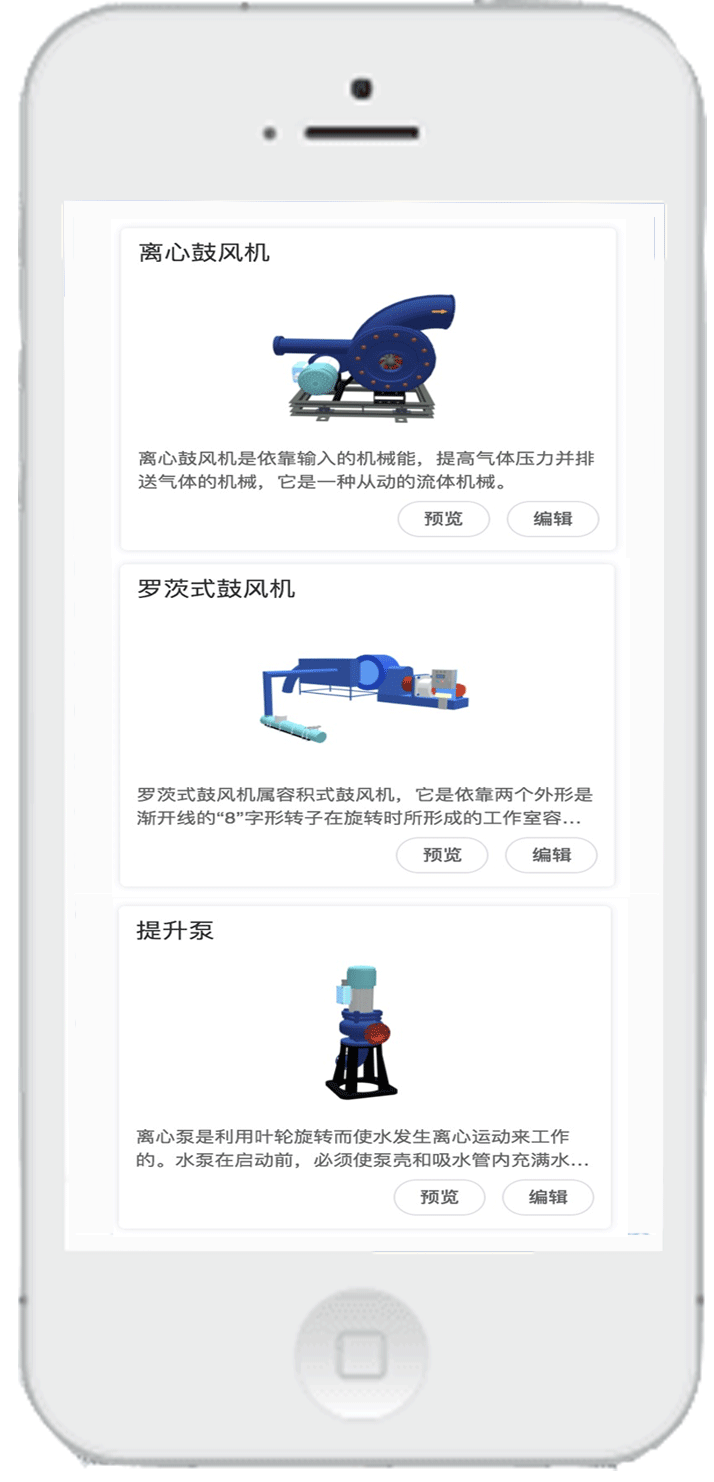Edit the 罗茨式鼓风机 entry
The width and height of the screenshot is (714, 1482).
pyautogui.click(x=551, y=855)
